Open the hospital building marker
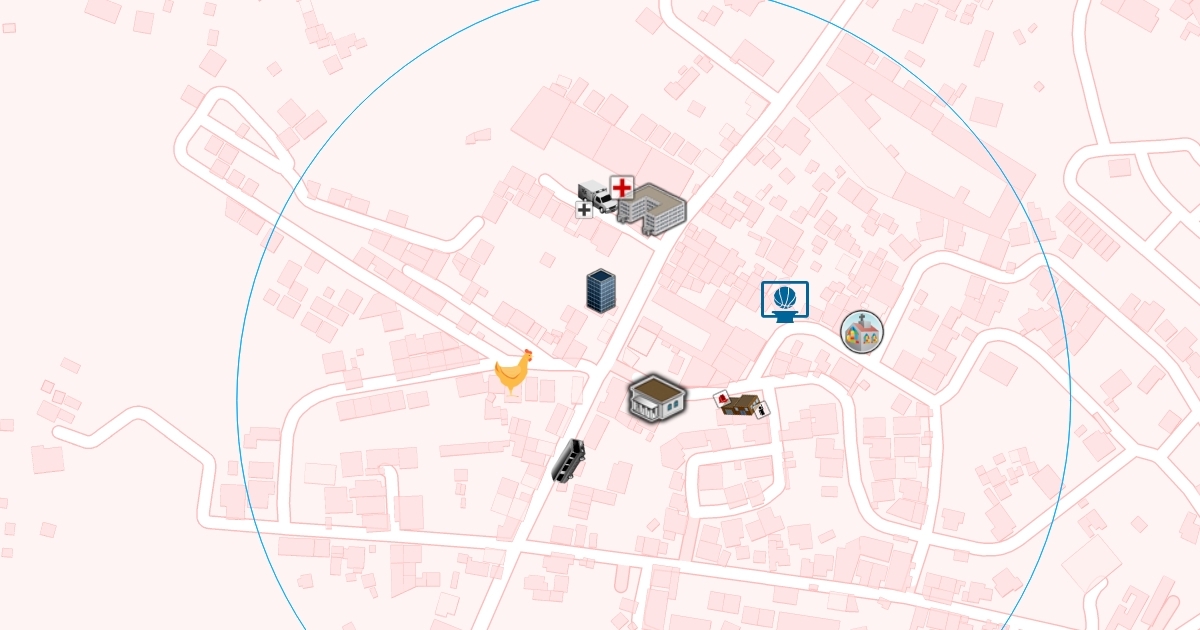This screenshot has width=1200, height=630. tap(652, 207)
